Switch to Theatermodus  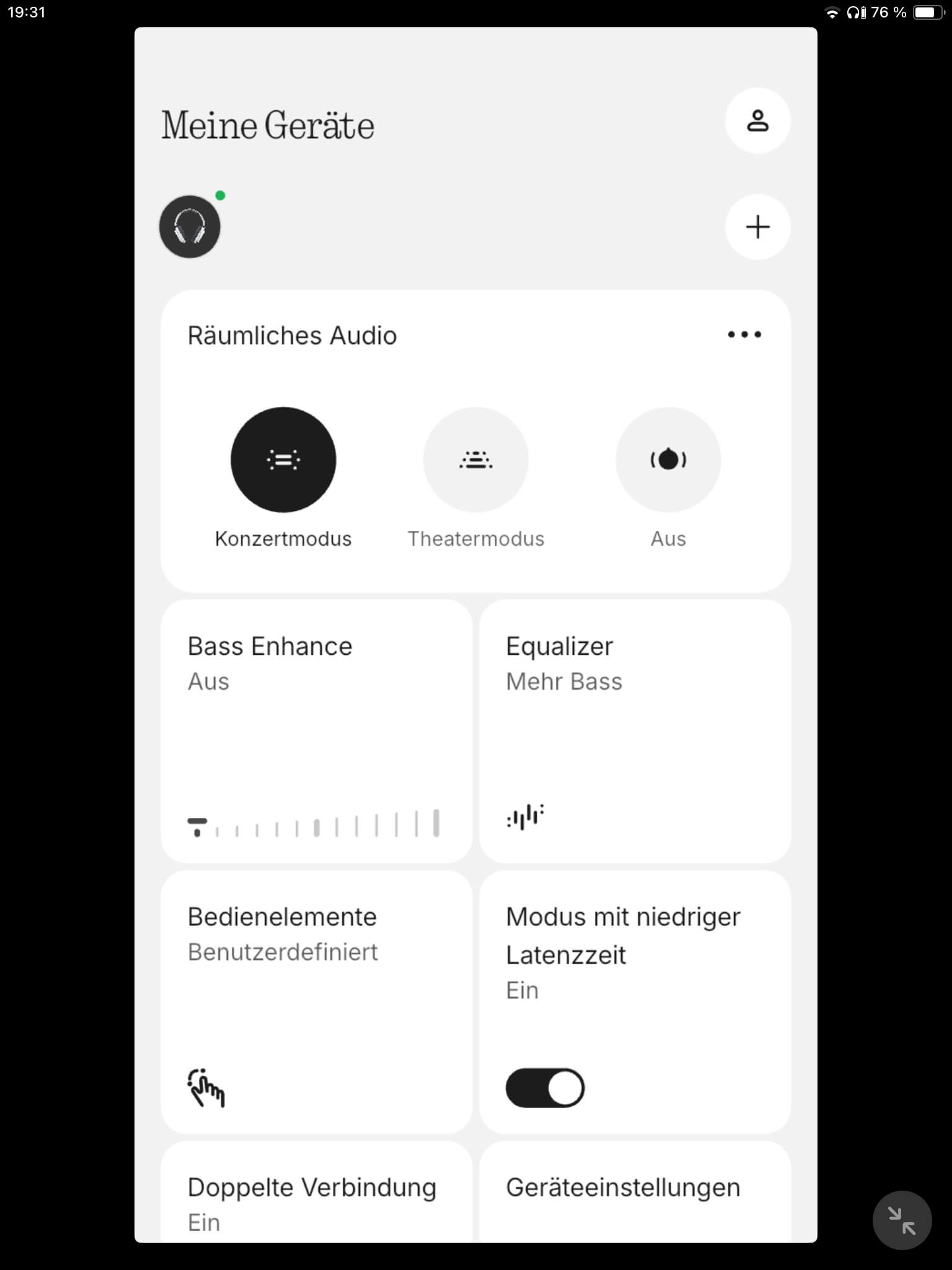(x=475, y=460)
